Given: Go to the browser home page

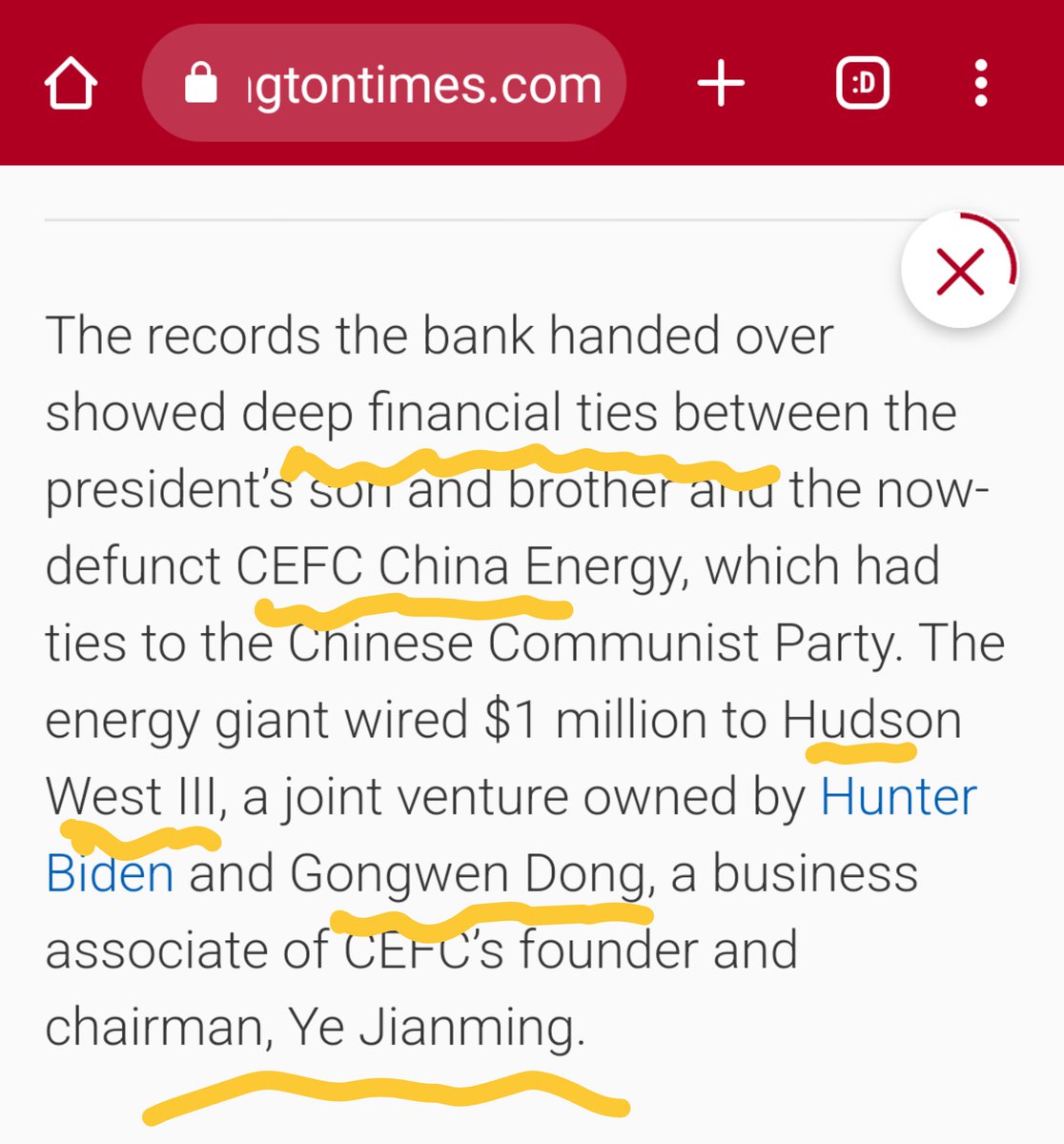Looking at the screenshot, I should (x=71, y=84).
